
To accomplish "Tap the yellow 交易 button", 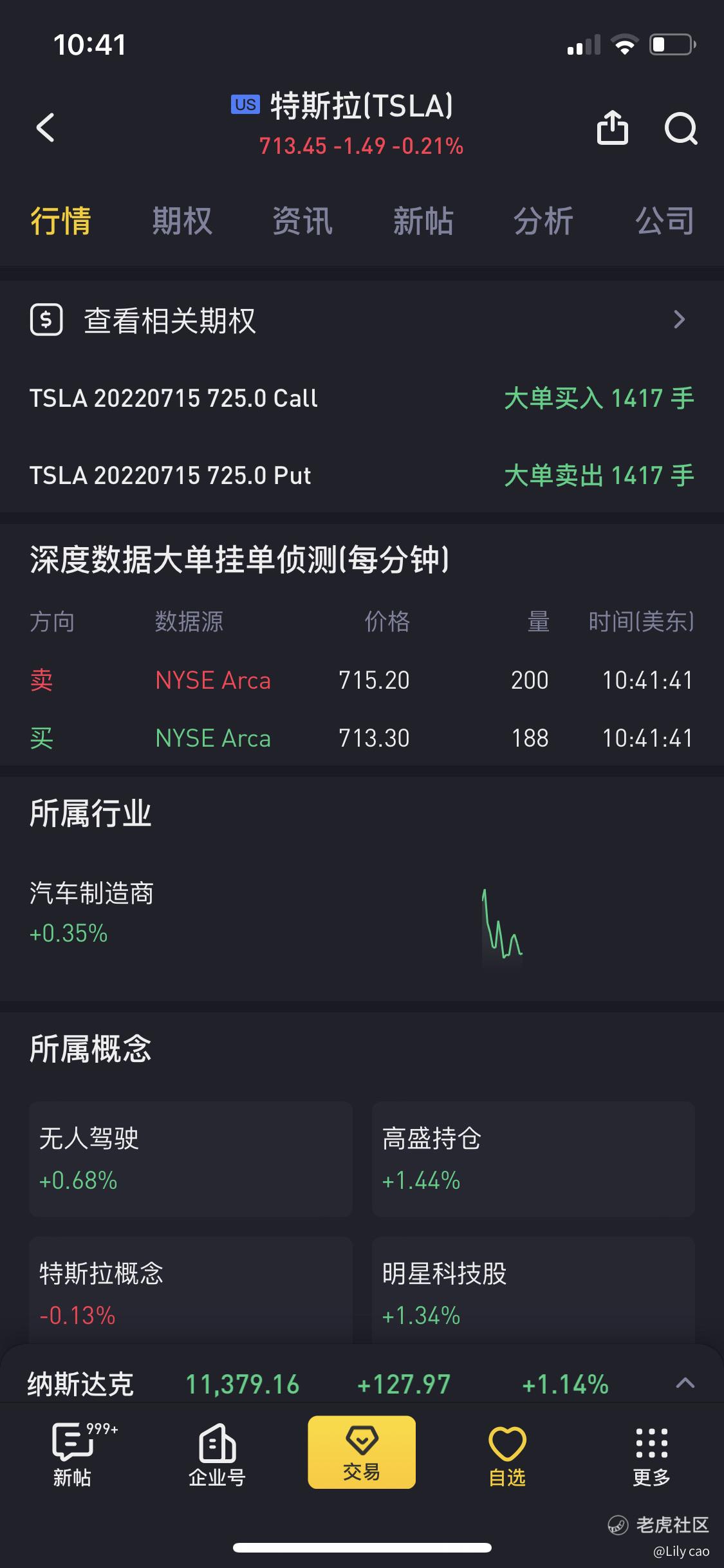I will tap(362, 1452).
